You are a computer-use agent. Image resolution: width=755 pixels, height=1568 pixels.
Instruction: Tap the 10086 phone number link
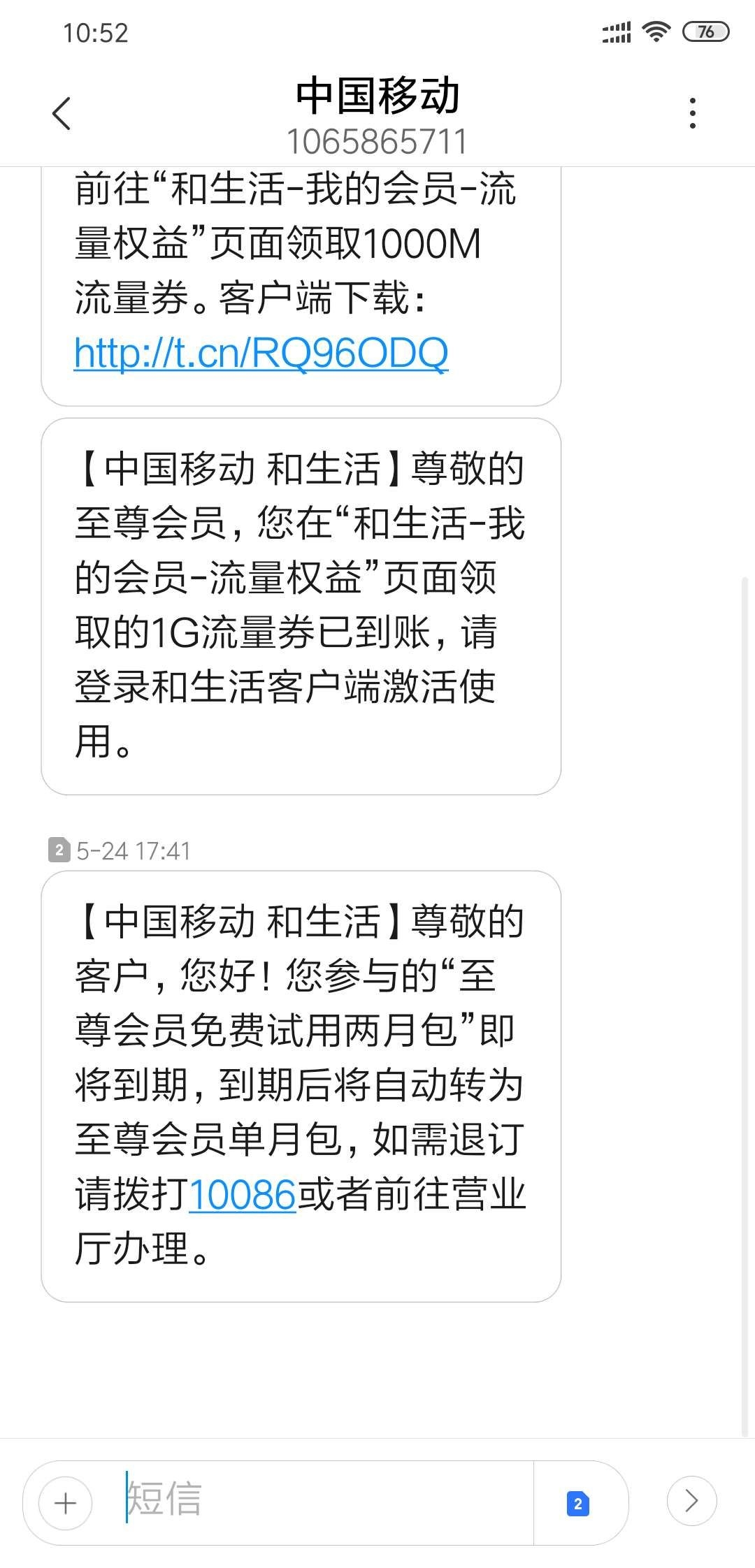pyautogui.click(x=243, y=1195)
